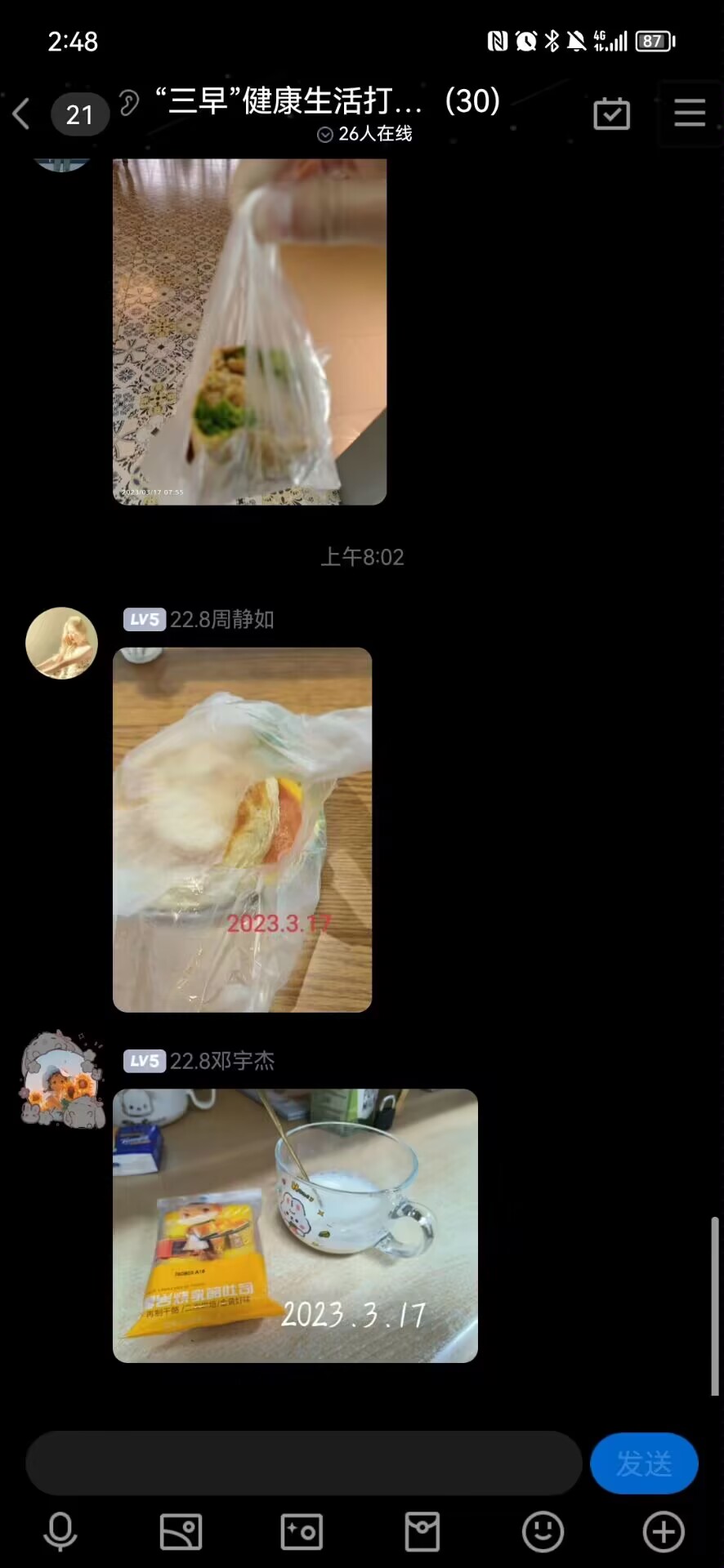
Task: View 周静如's breakfast photo
Action: point(242,829)
